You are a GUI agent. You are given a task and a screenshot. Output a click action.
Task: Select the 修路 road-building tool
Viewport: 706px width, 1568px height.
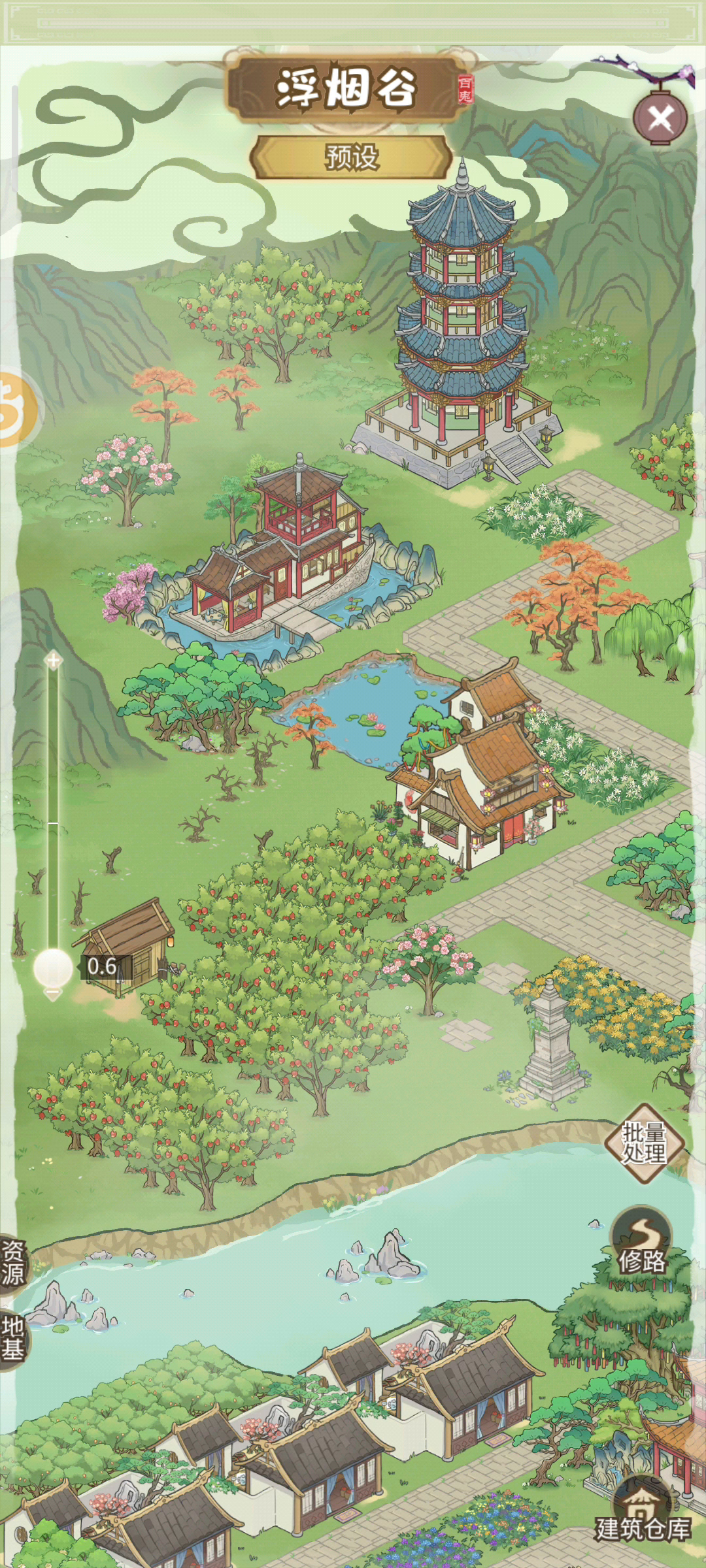(642, 1241)
